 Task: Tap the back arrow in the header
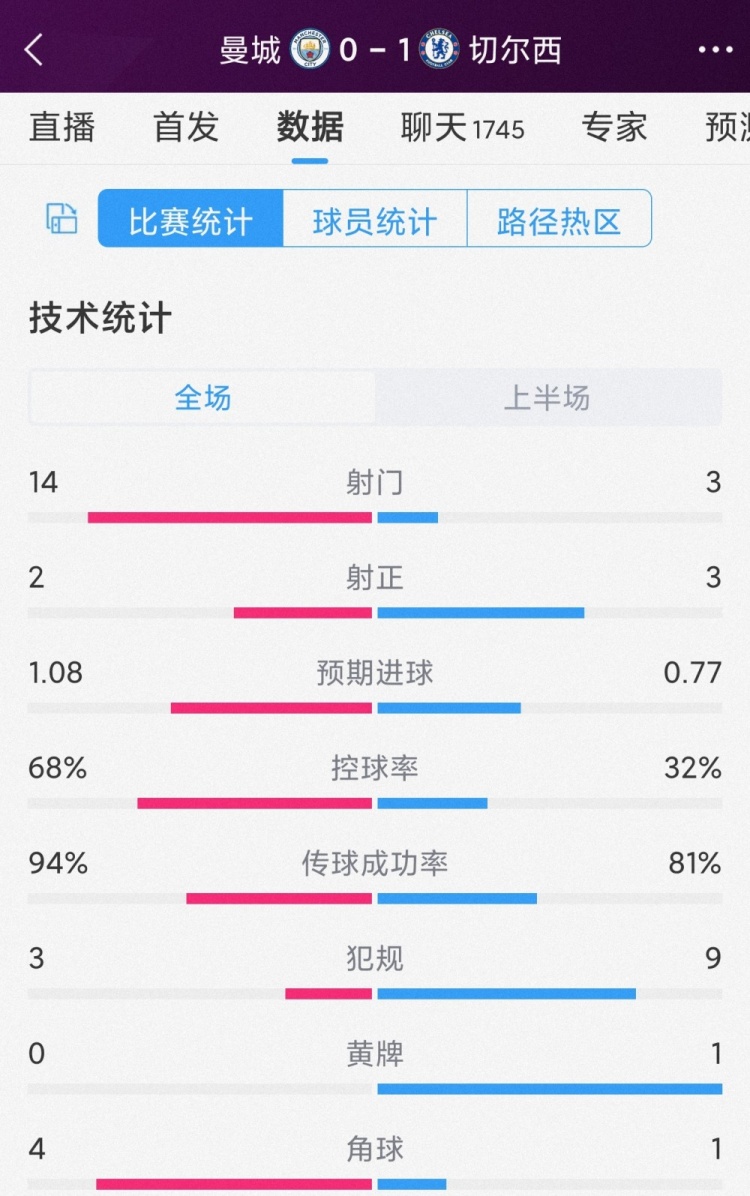coord(31,48)
